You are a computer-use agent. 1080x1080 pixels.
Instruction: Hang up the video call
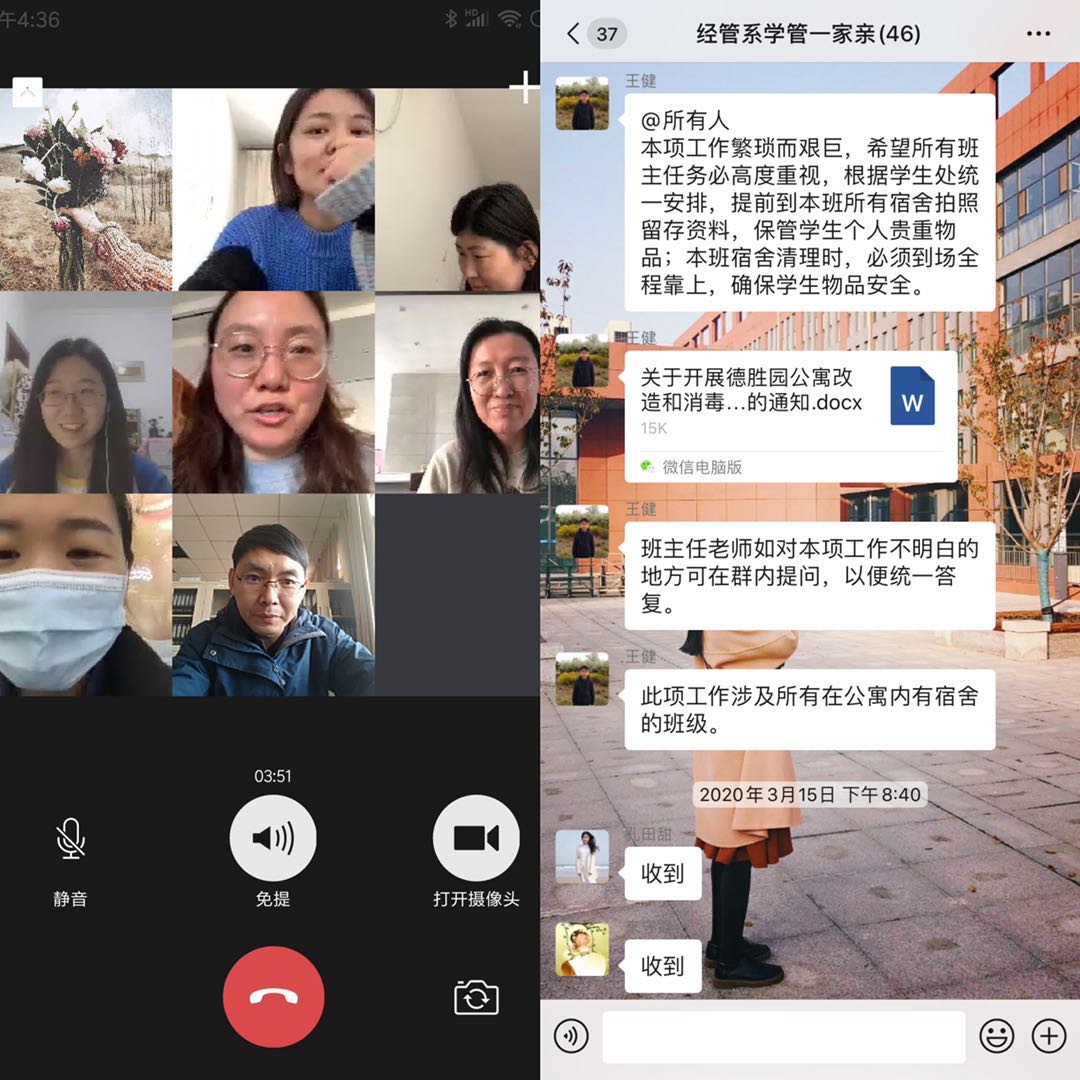click(x=273, y=996)
